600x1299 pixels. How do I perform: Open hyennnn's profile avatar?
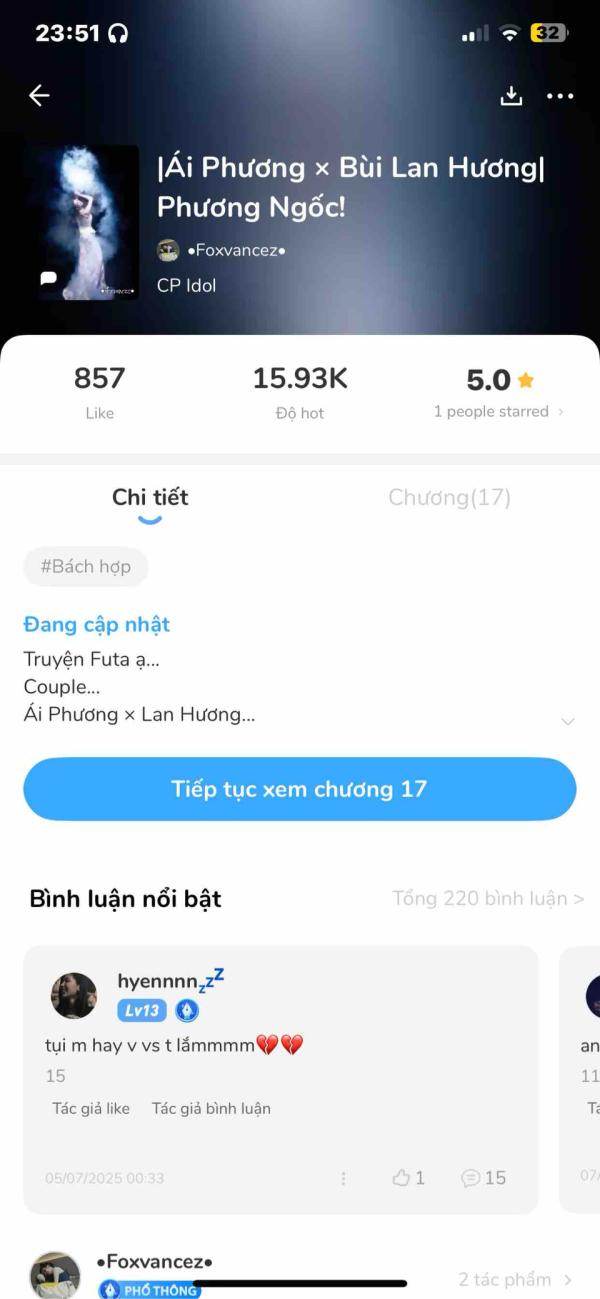click(x=74, y=996)
